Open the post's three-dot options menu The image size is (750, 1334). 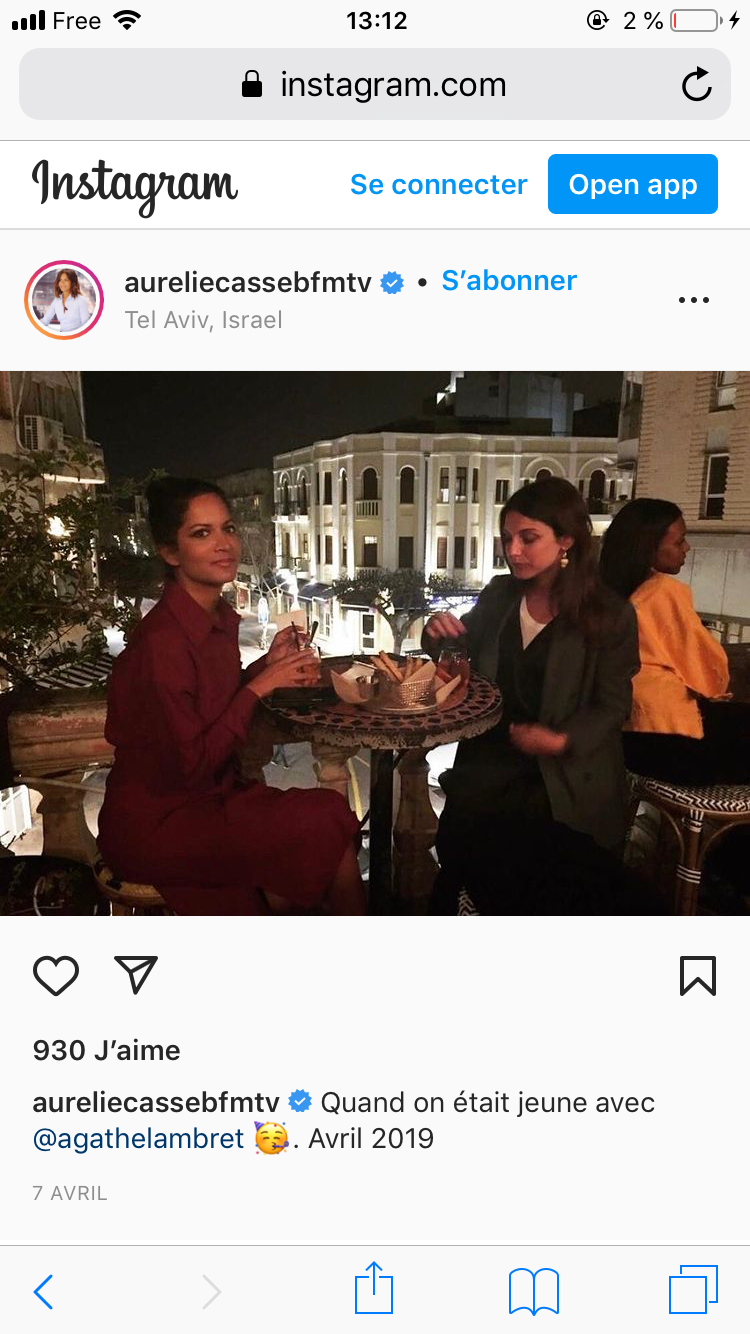694,300
